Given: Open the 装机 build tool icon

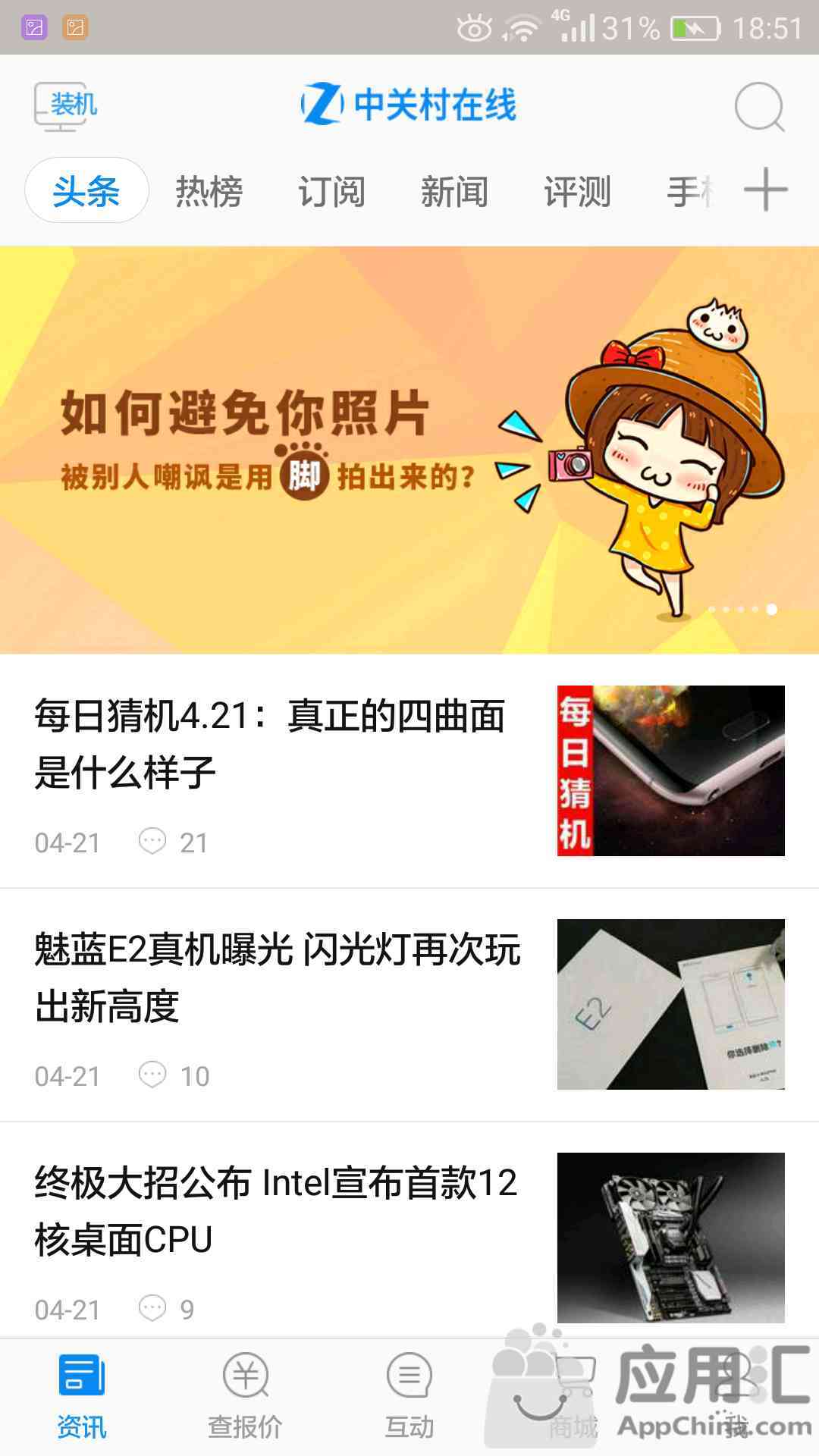Looking at the screenshot, I should pos(65,106).
